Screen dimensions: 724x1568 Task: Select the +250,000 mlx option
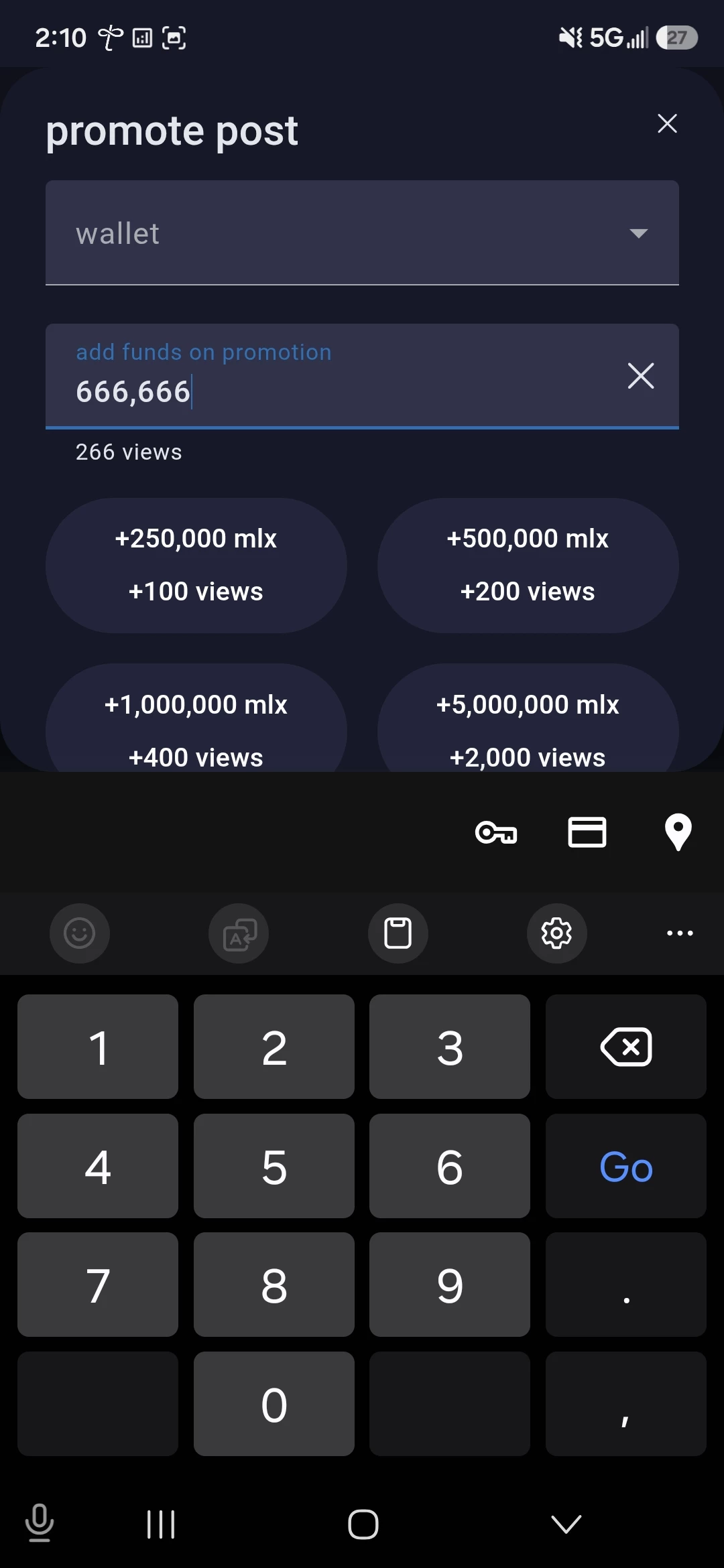[196, 565]
